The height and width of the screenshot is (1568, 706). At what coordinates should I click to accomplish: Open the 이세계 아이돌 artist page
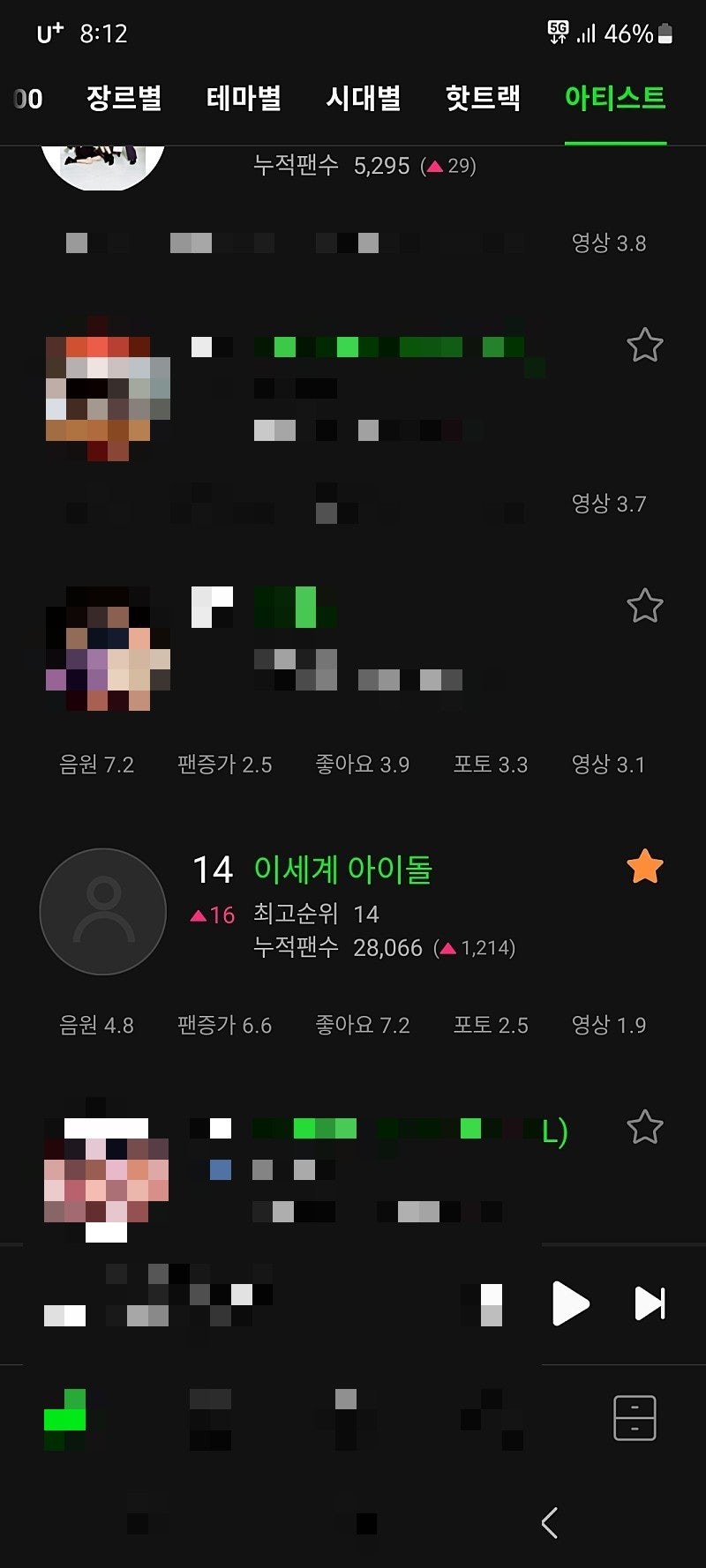(x=342, y=870)
